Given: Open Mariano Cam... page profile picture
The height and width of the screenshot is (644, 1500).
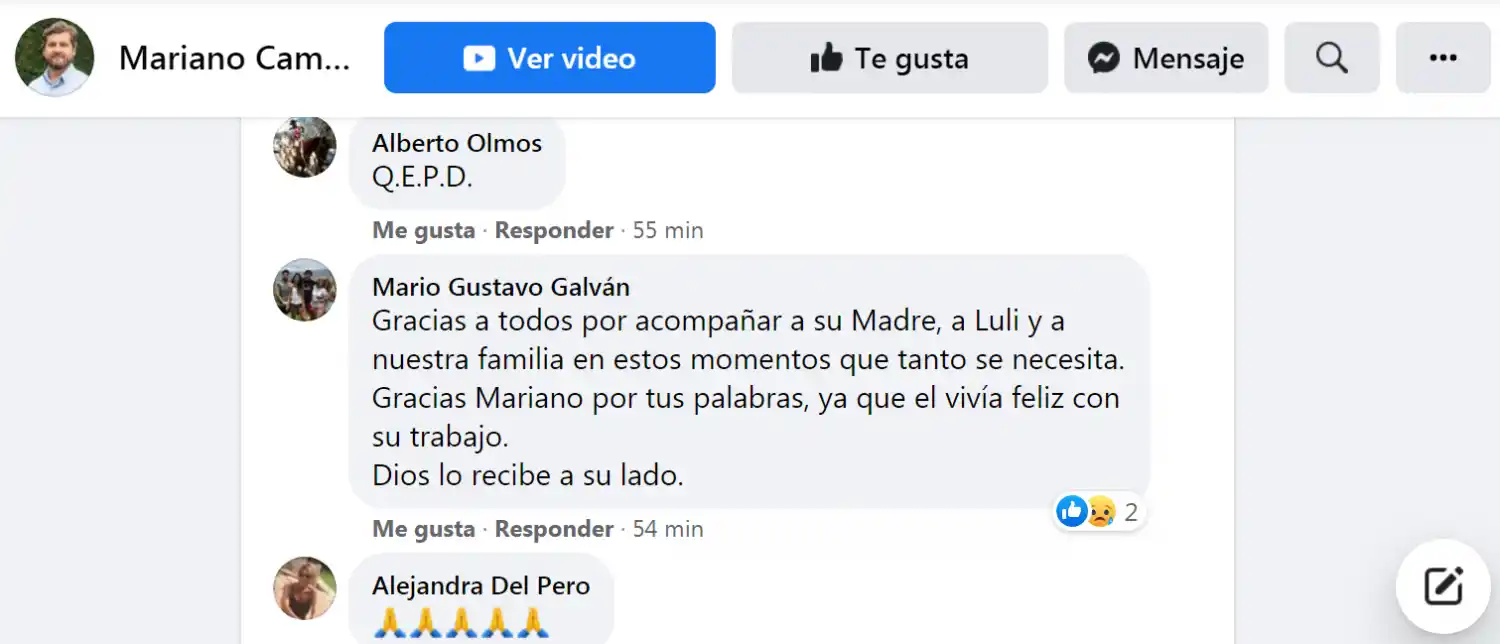Looking at the screenshot, I should [x=54, y=58].
